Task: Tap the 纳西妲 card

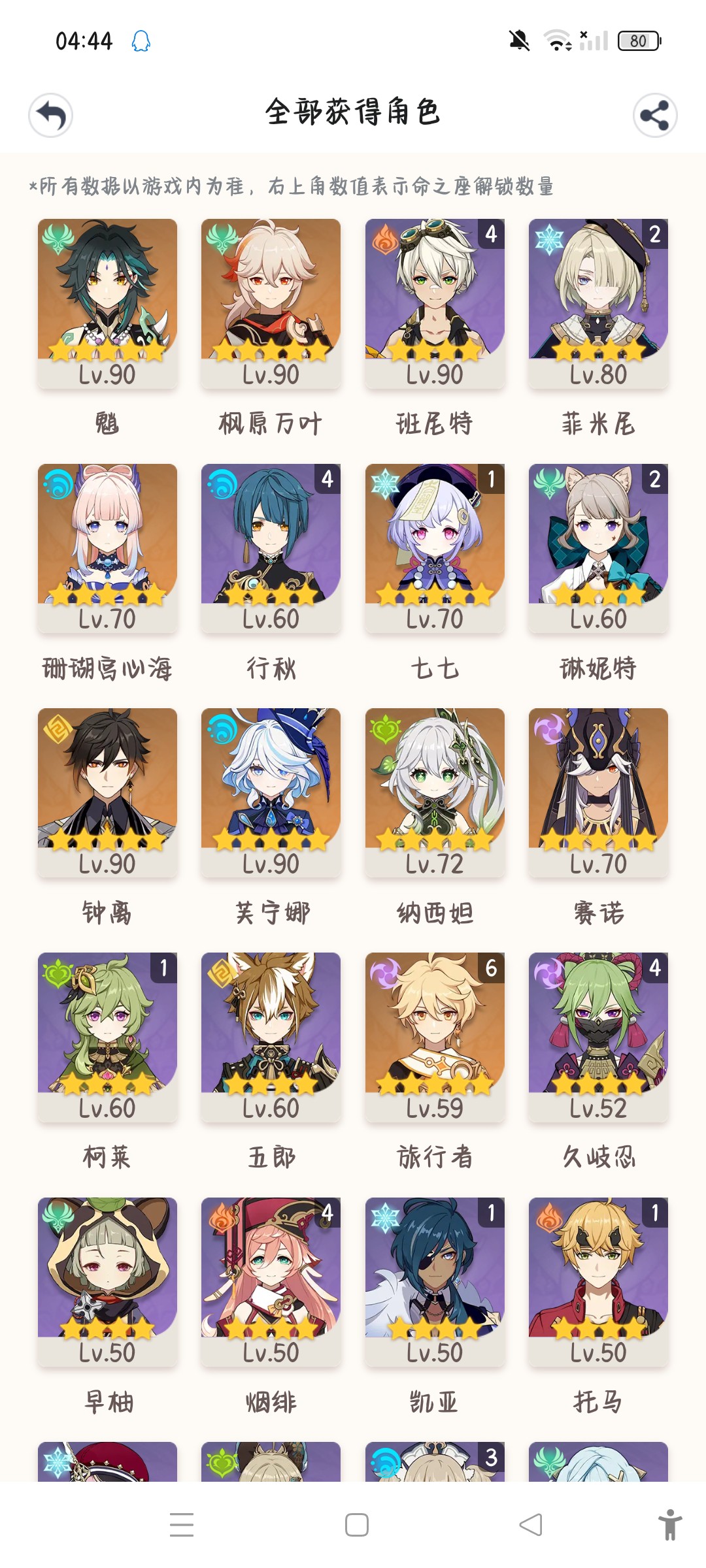Action: click(x=435, y=792)
